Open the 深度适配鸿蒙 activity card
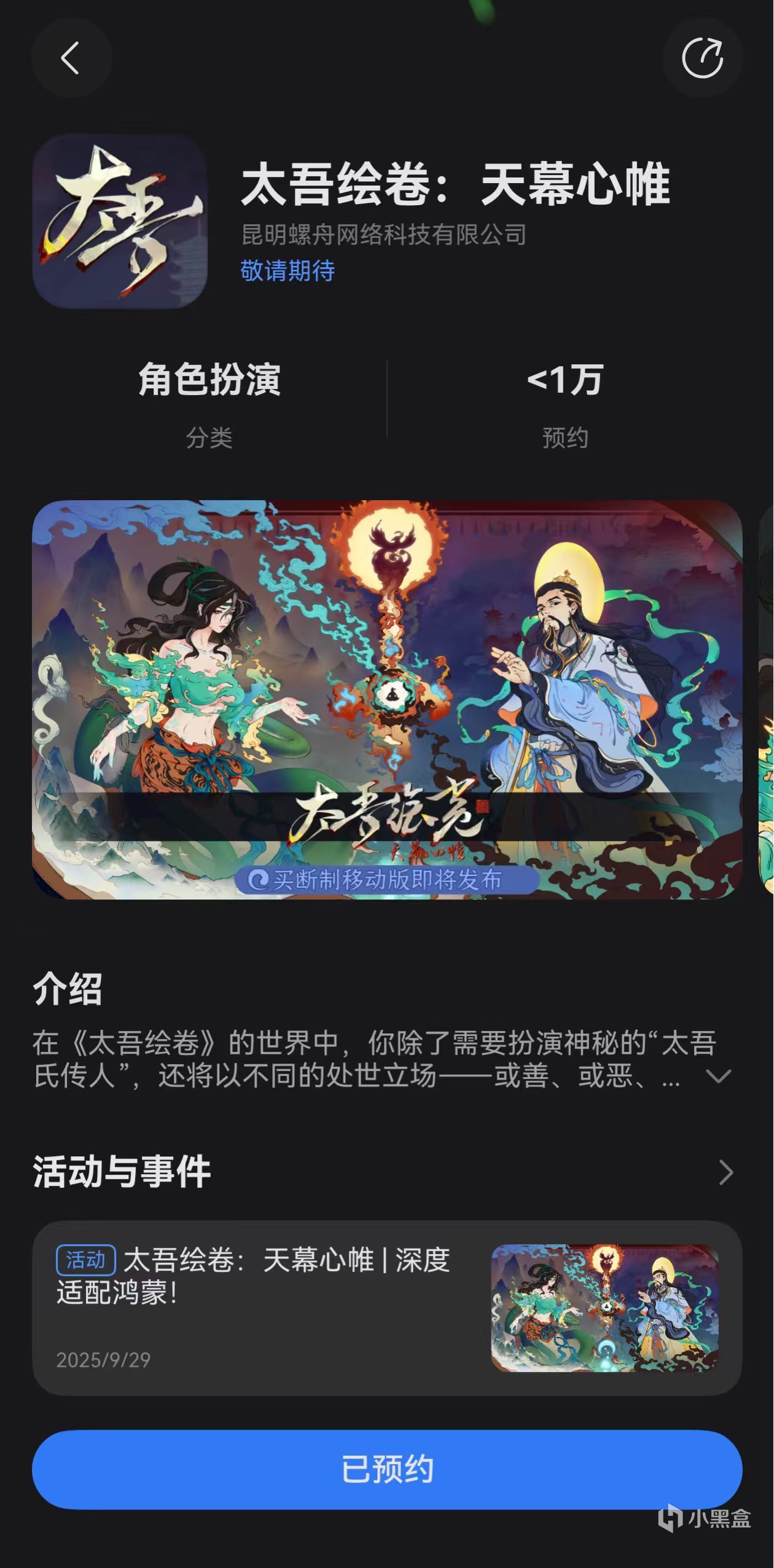Viewport: 774px width, 1568px height. click(x=387, y=1307)
